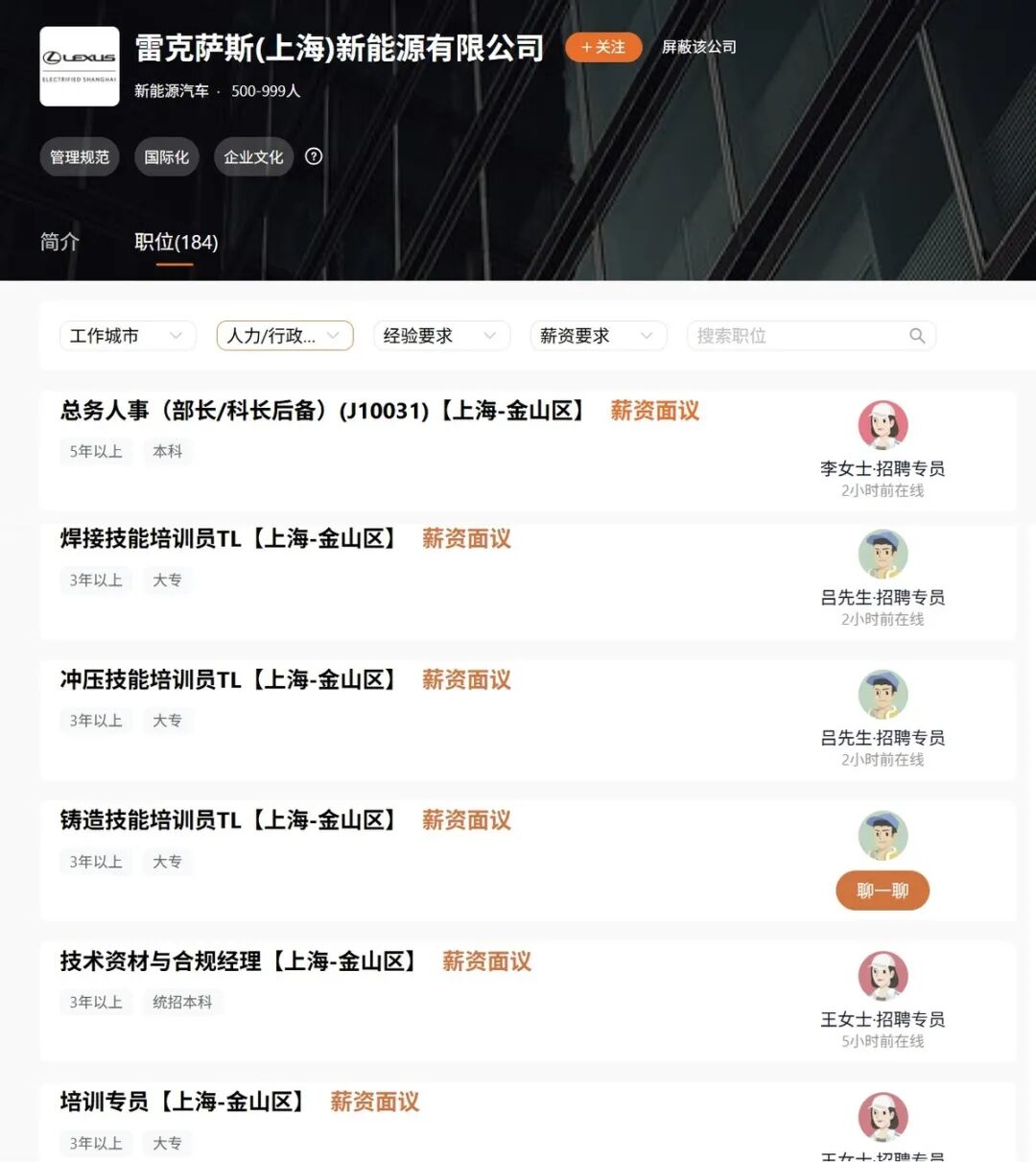Open 培训专员 job listing
The image size is (1036, 1162).
coord(182,1102)
